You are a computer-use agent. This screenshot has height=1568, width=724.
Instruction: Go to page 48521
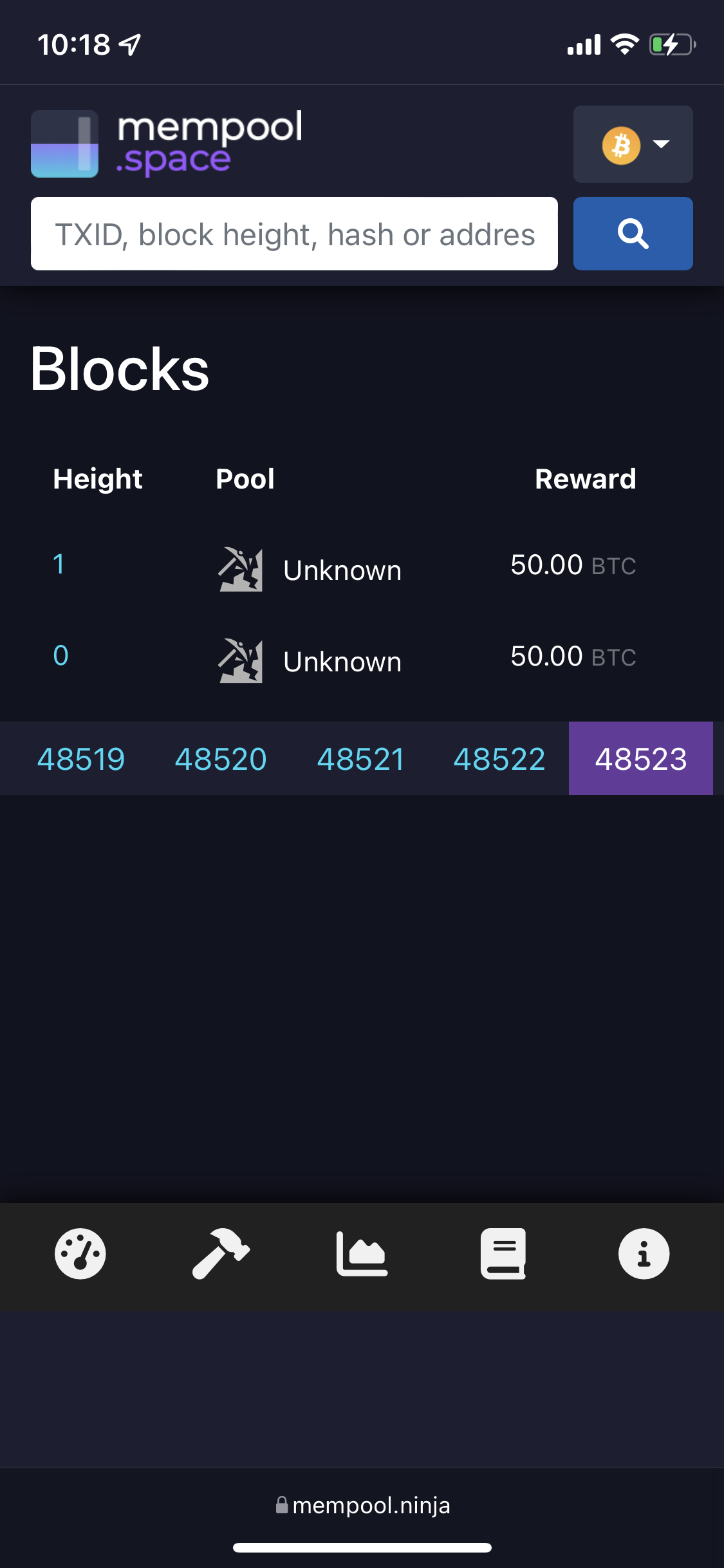pos(360,759)
